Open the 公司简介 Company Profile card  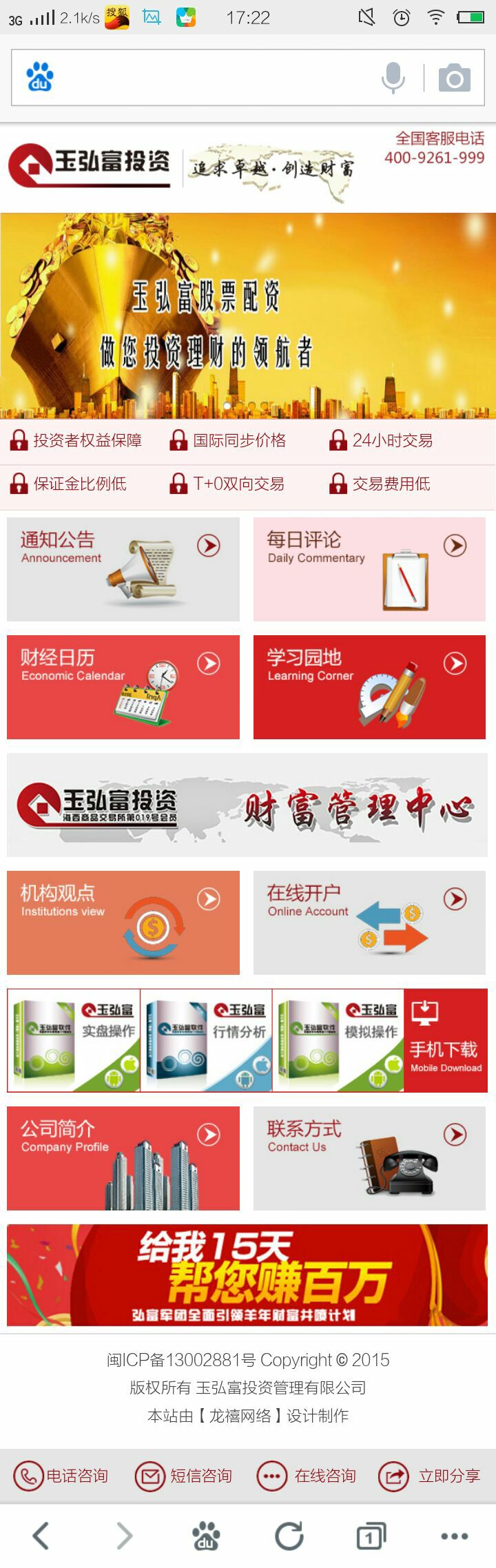click(x=123, y=1158)
